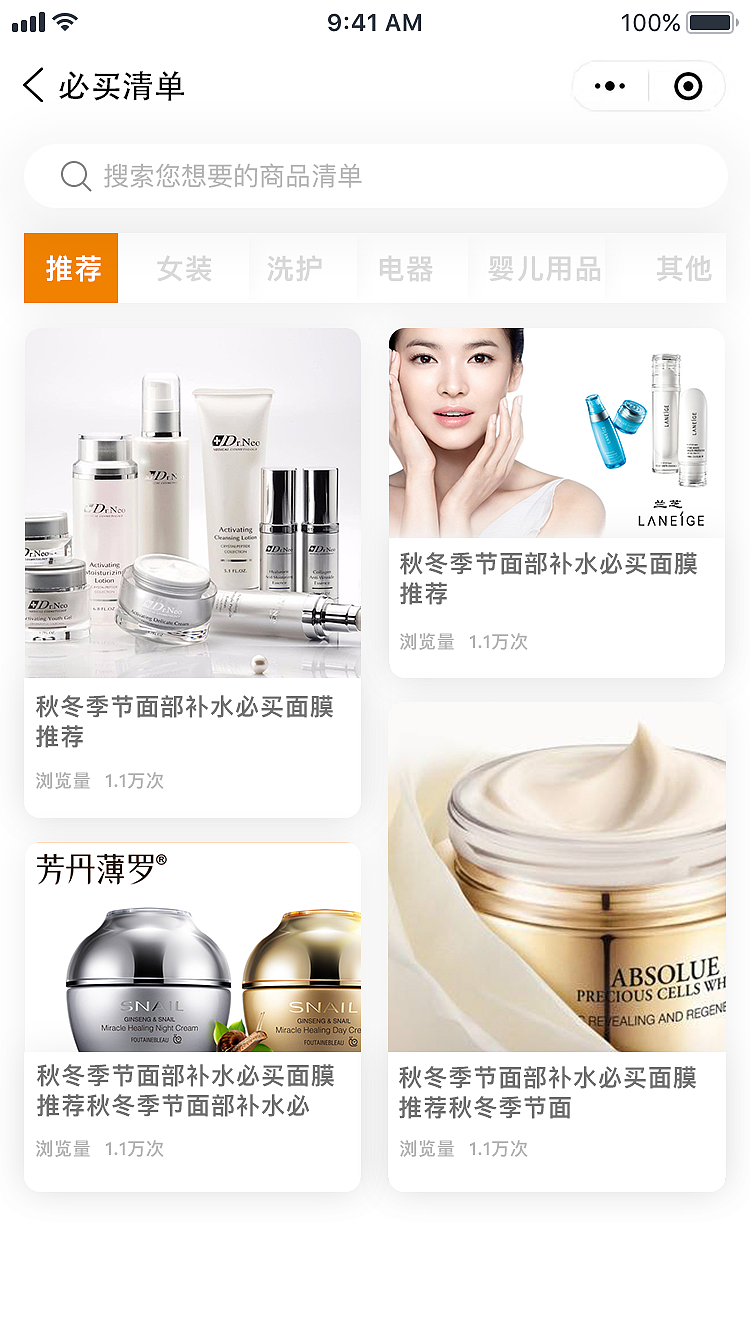This screenshot has width=750, height=1334.
Task: Switch to the 洗护 tab
Action: (x=294, y=268)
